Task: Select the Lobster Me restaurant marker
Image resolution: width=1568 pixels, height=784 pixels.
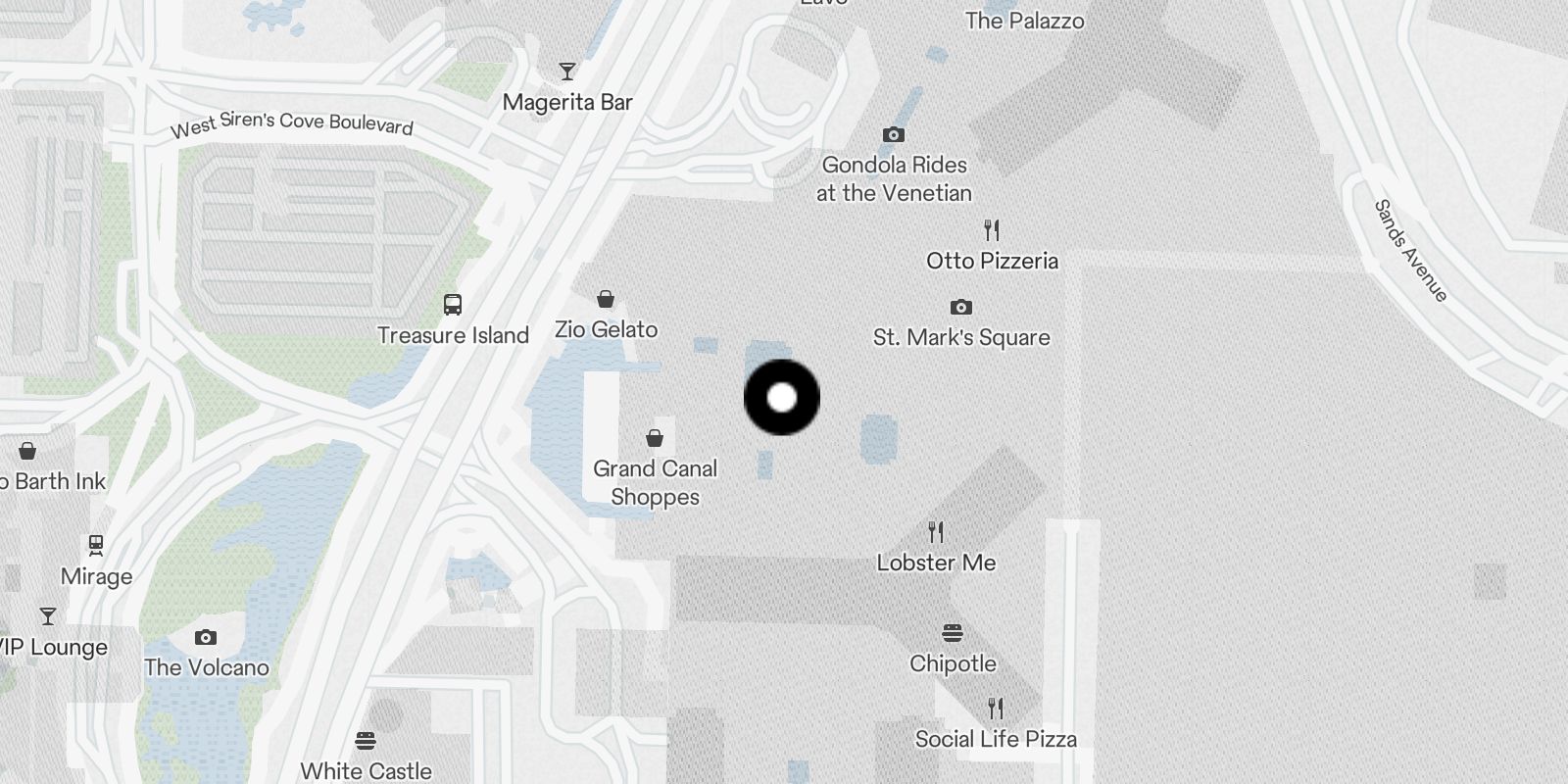Action: (x=936, y=532)
